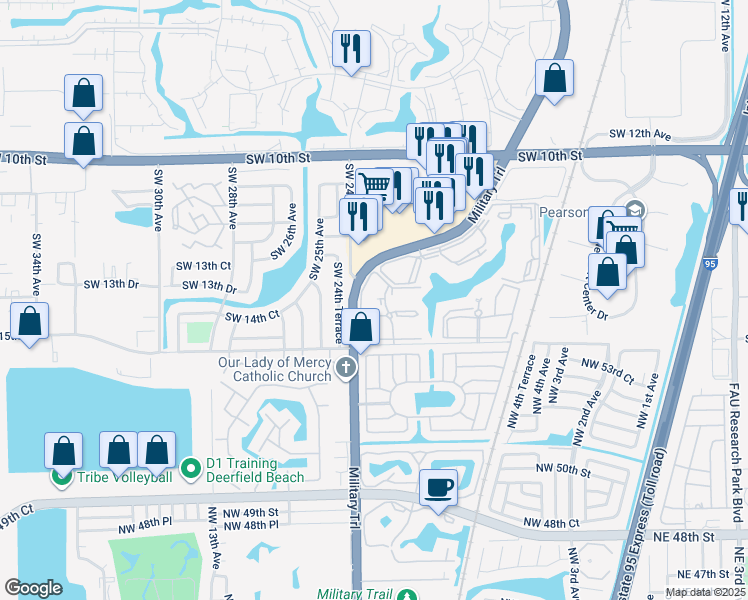Screen dimensions: 748x600
Task: Open the shopping cart marker near SW 24th Terrace
Action: pyautogui.click(x=374, y=185)
